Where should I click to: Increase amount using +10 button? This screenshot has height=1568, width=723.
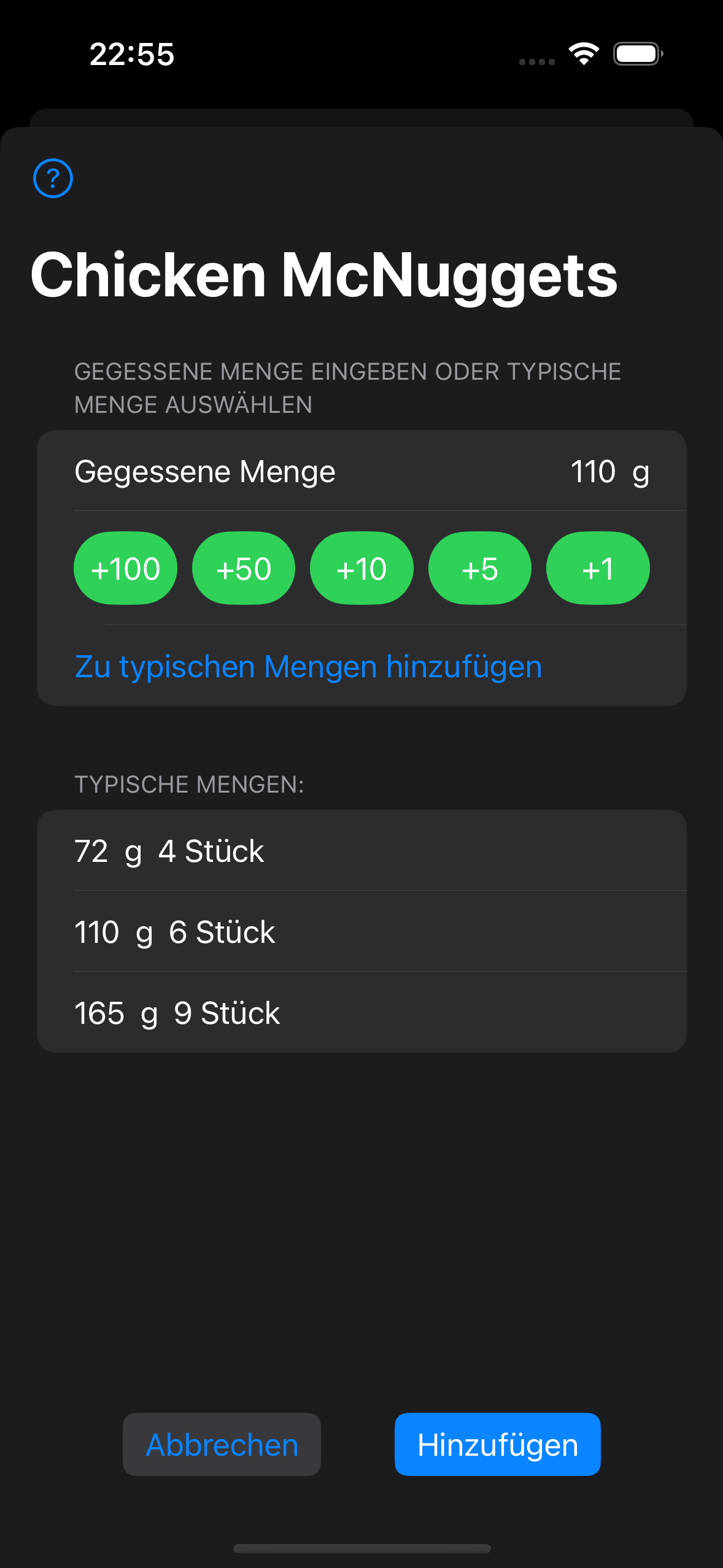[361, 568]
